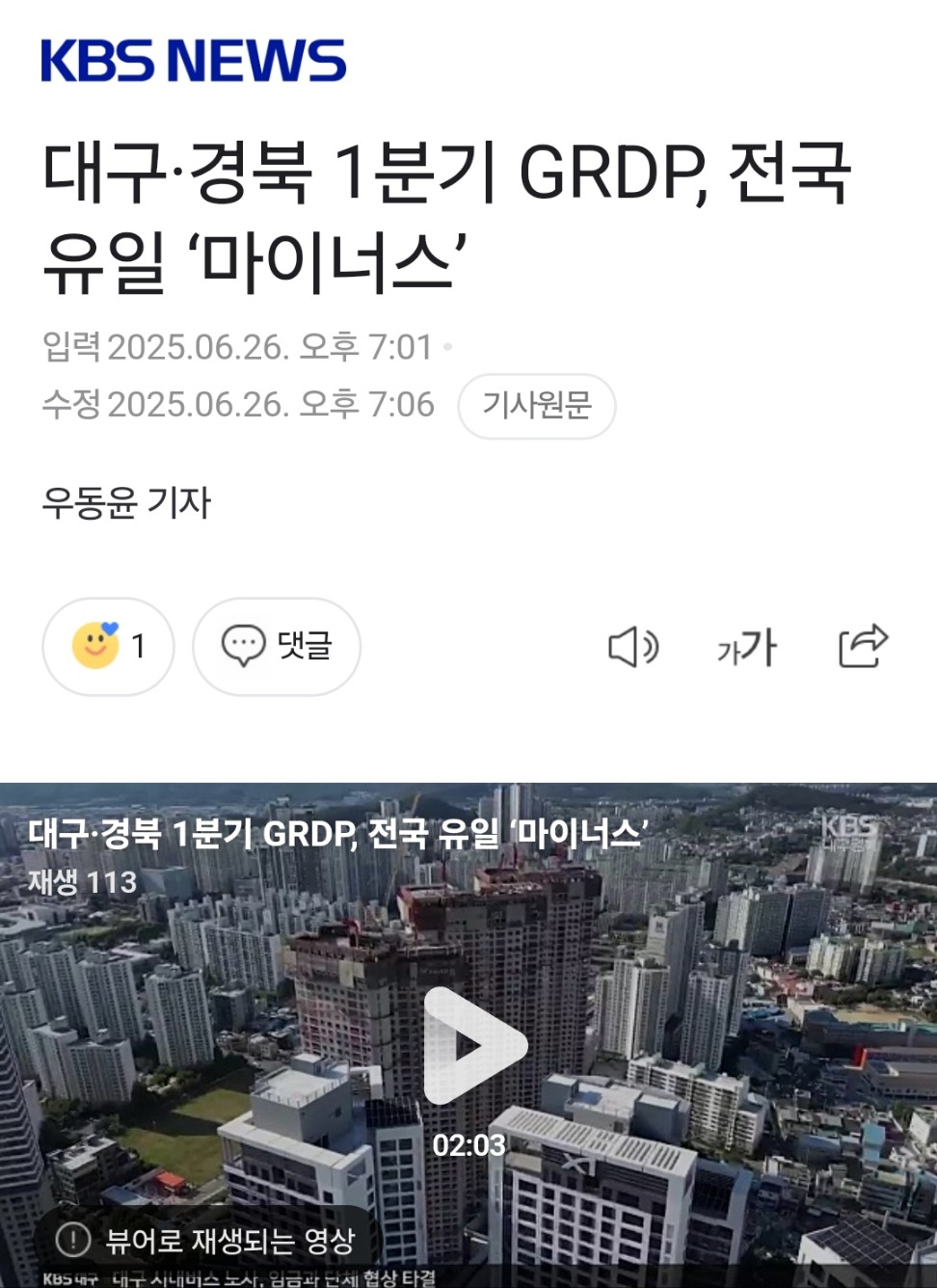Listen to article with speaker icon
This screenshot has height=1288, width=937.
click(x=632, y=647)
